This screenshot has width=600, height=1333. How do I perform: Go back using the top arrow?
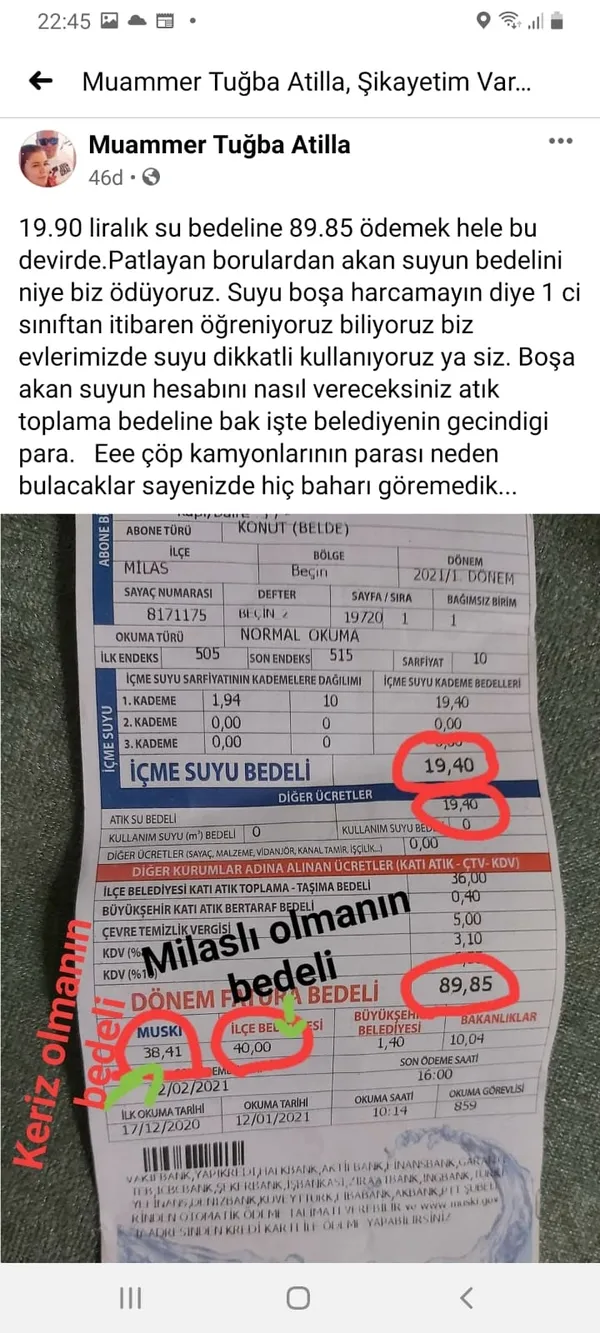pyautogui.click(x=41, y=82)
